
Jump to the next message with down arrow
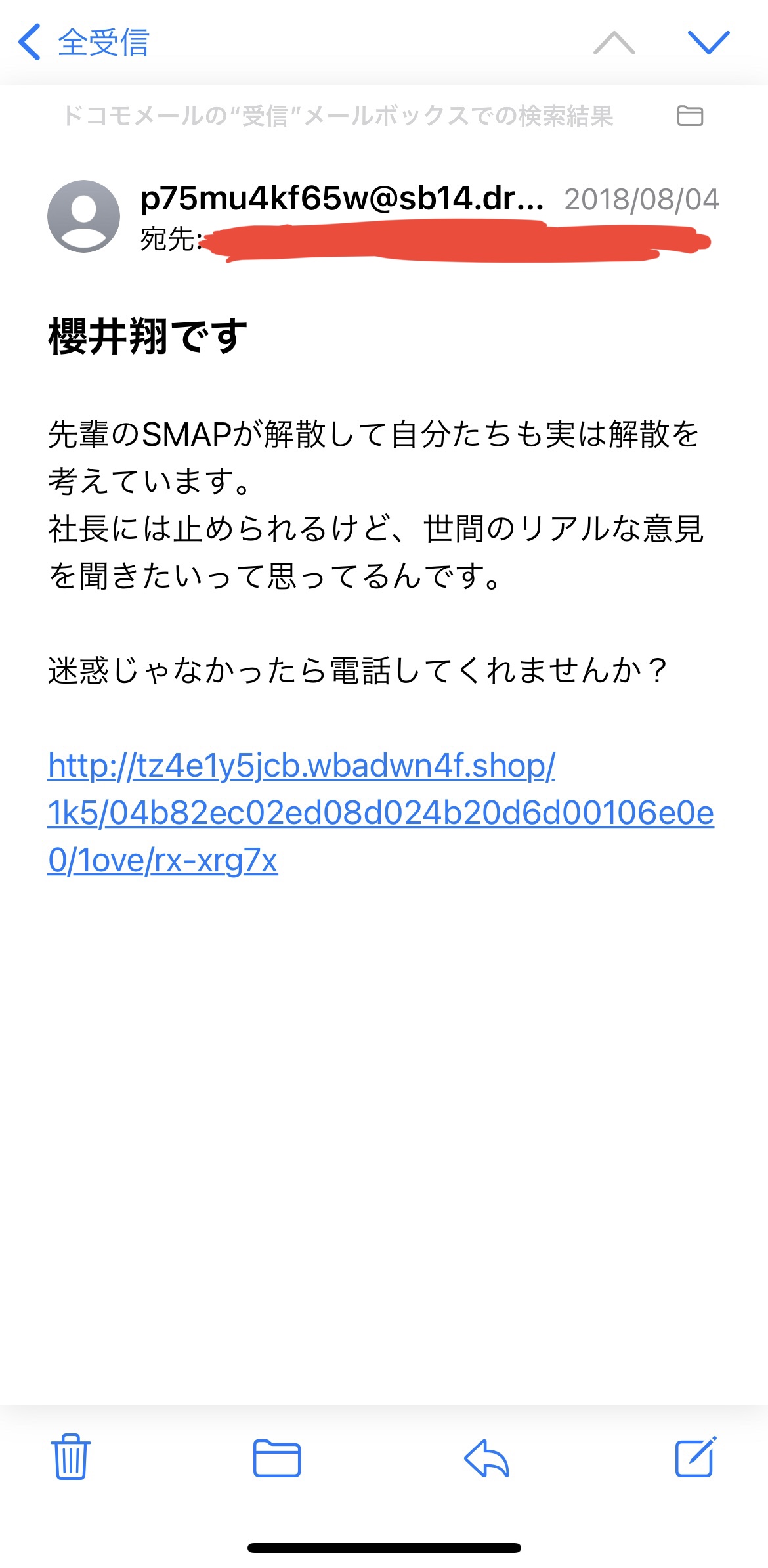pos(708,43)
